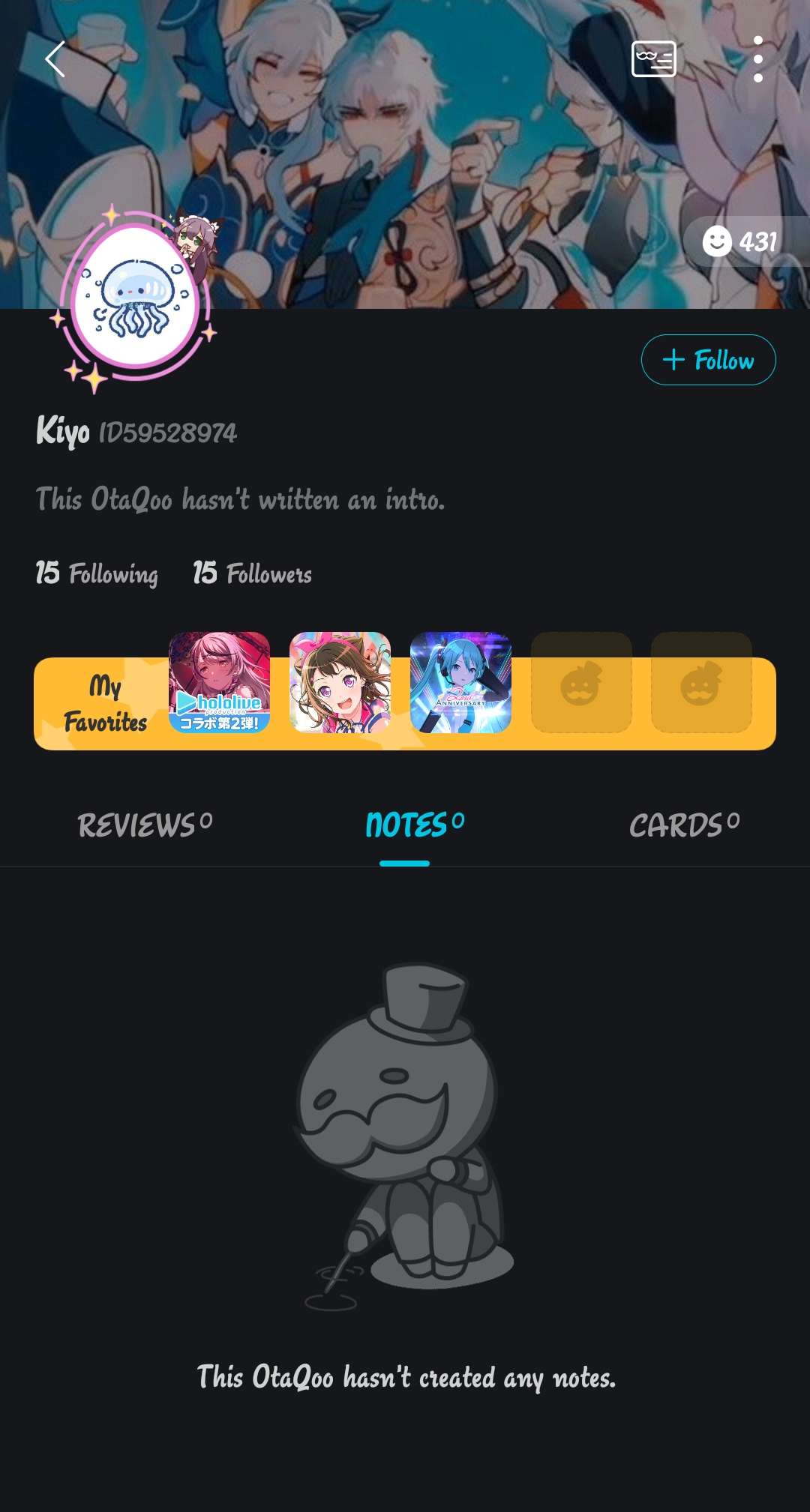810x1512 pixels.
Task: Tap the 431 smiley badge
Action: 741,241
